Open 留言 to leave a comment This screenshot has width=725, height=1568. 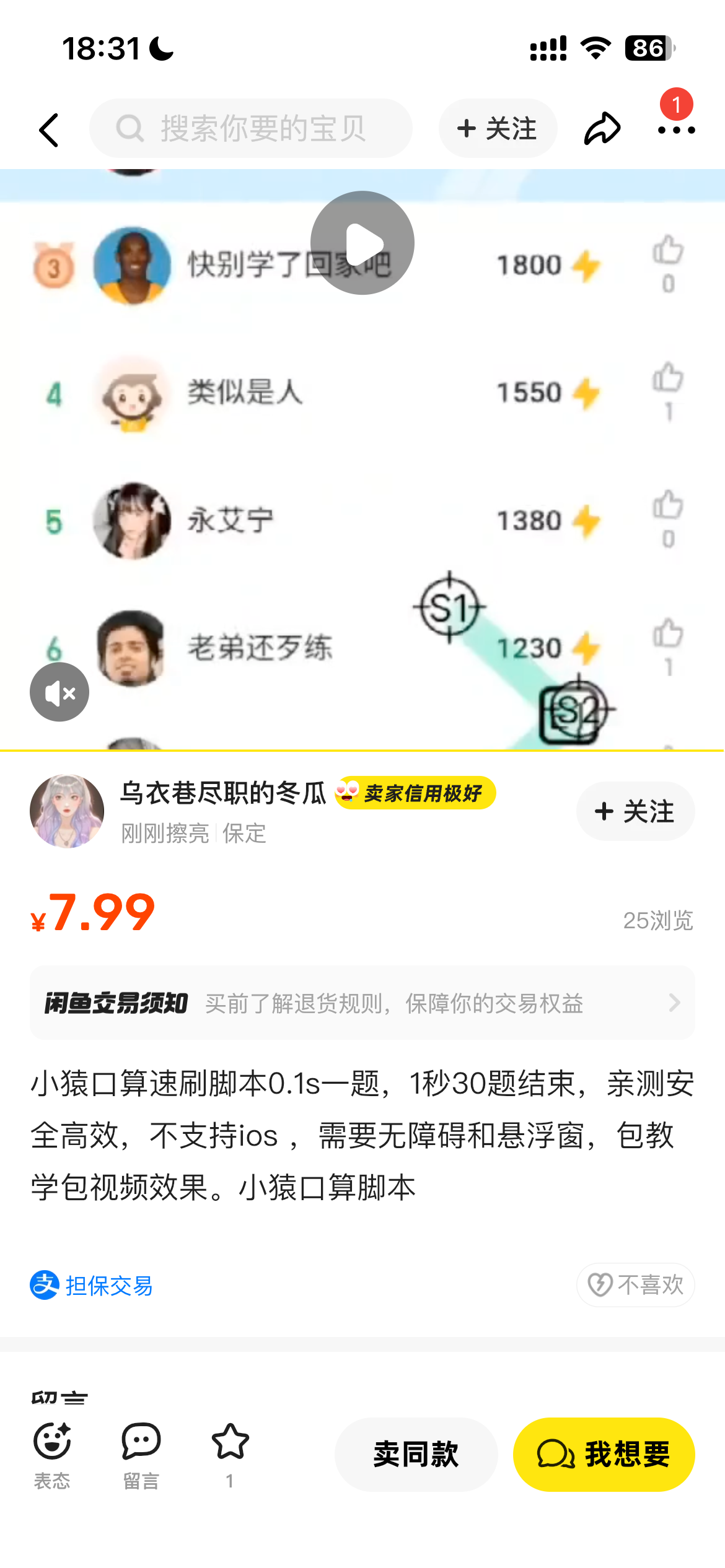pyautogui.click(x=141, y=1454)
